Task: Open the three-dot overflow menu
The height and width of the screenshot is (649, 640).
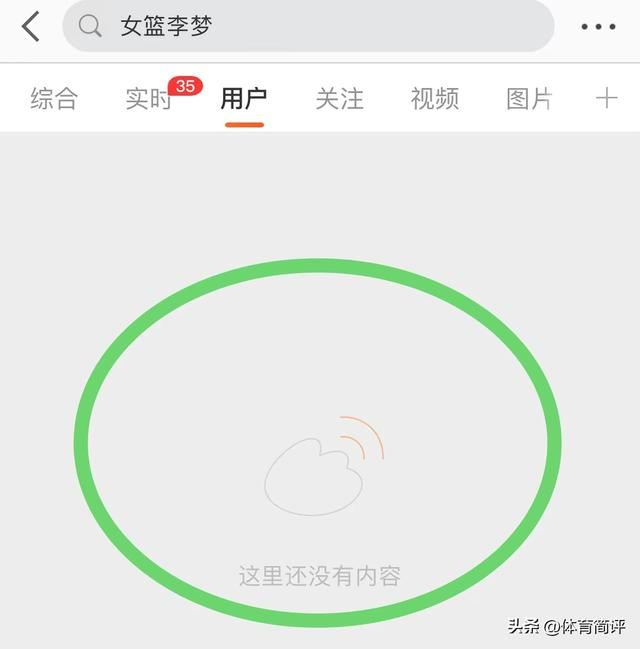Action: pyautogui.click(x=598, y=26)
